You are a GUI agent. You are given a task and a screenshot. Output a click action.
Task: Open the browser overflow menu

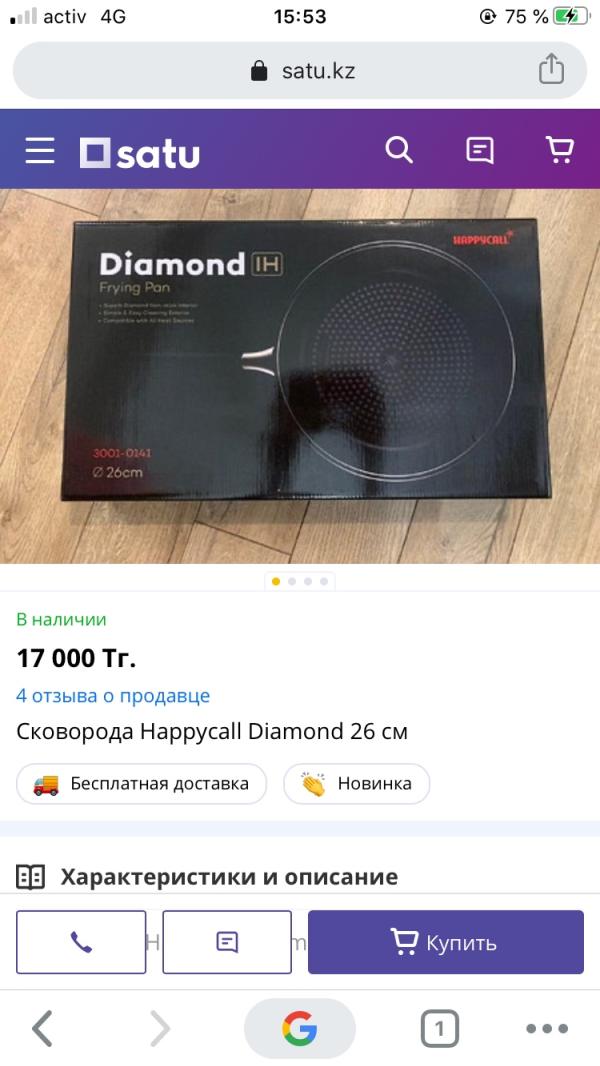pos(546,1027)
